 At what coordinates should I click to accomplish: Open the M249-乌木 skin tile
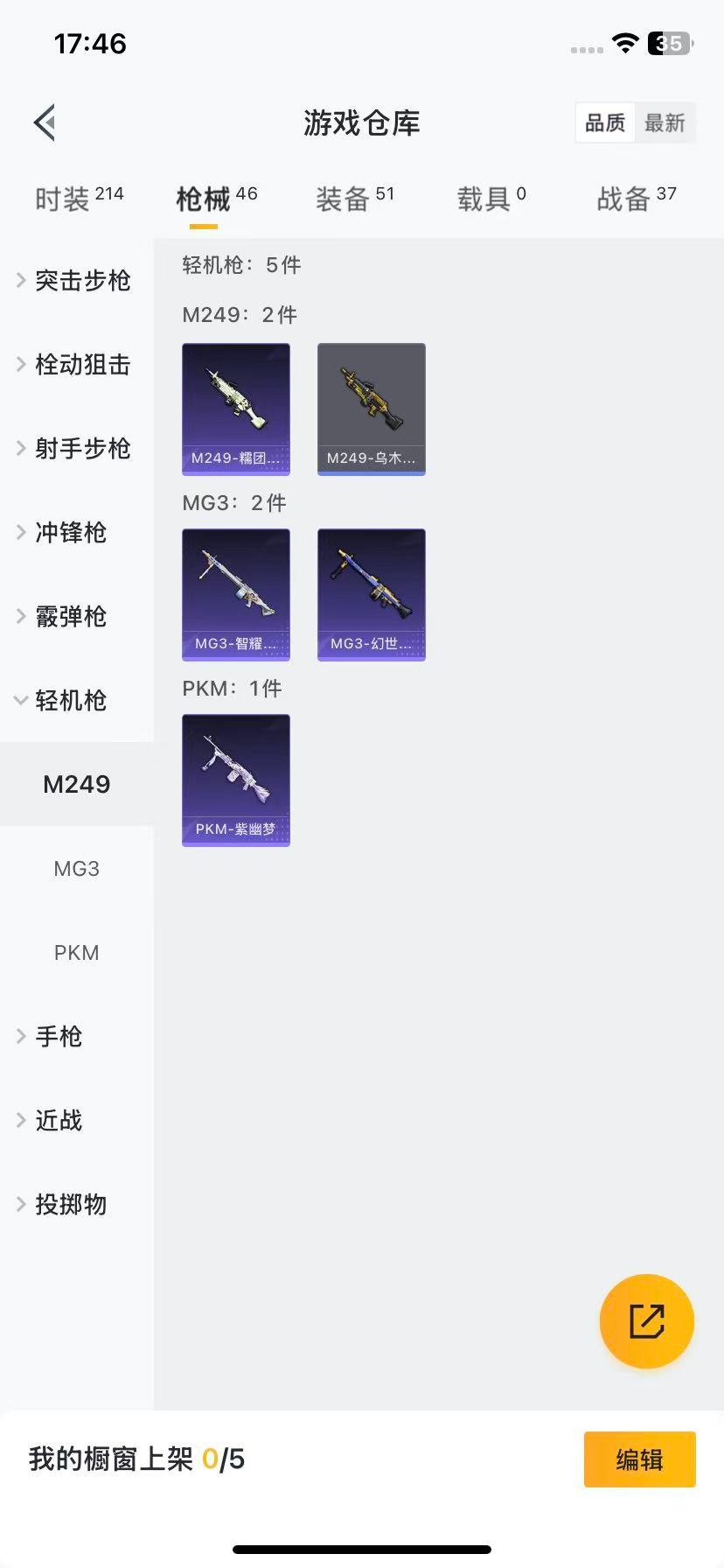(372, 409)
